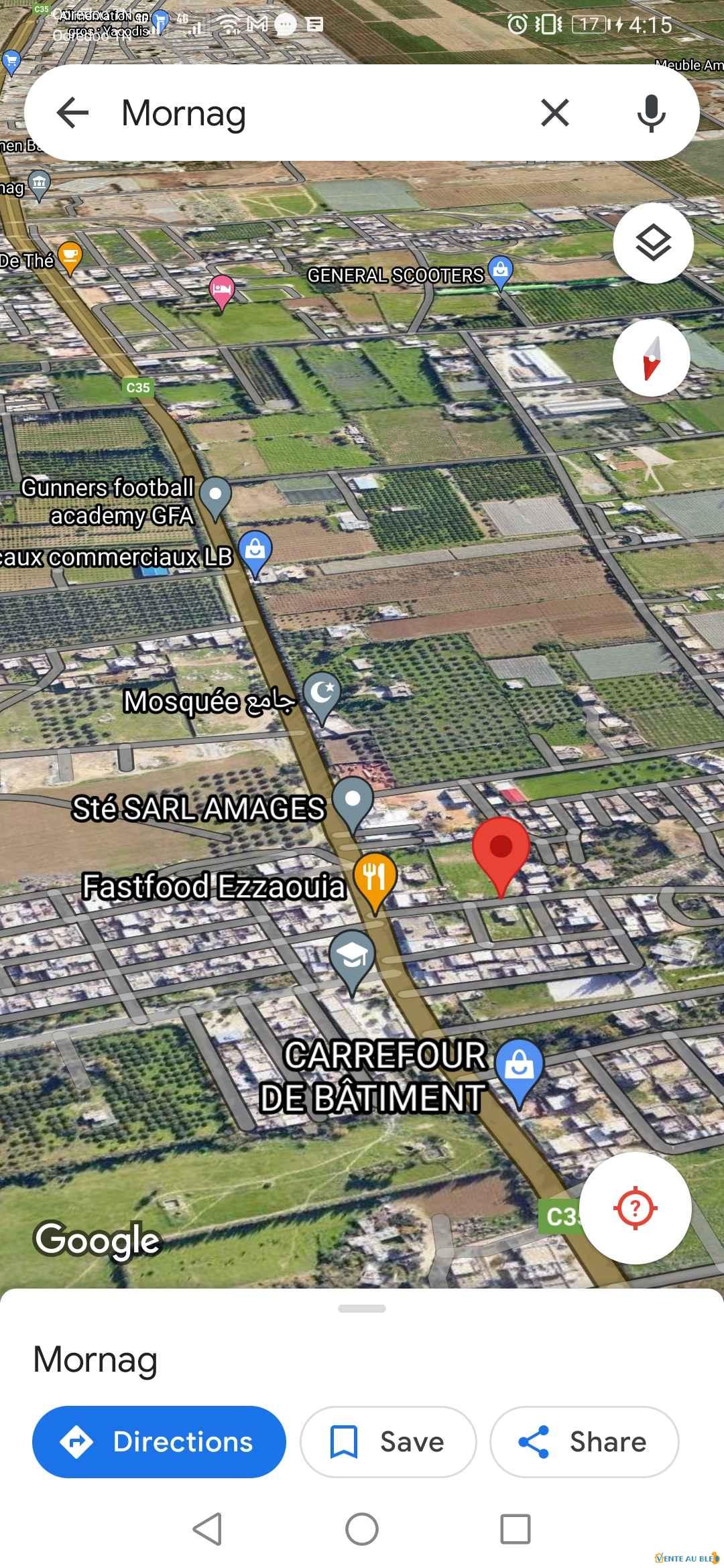Open the Gunners football academy GFA pin

[215, 496]
